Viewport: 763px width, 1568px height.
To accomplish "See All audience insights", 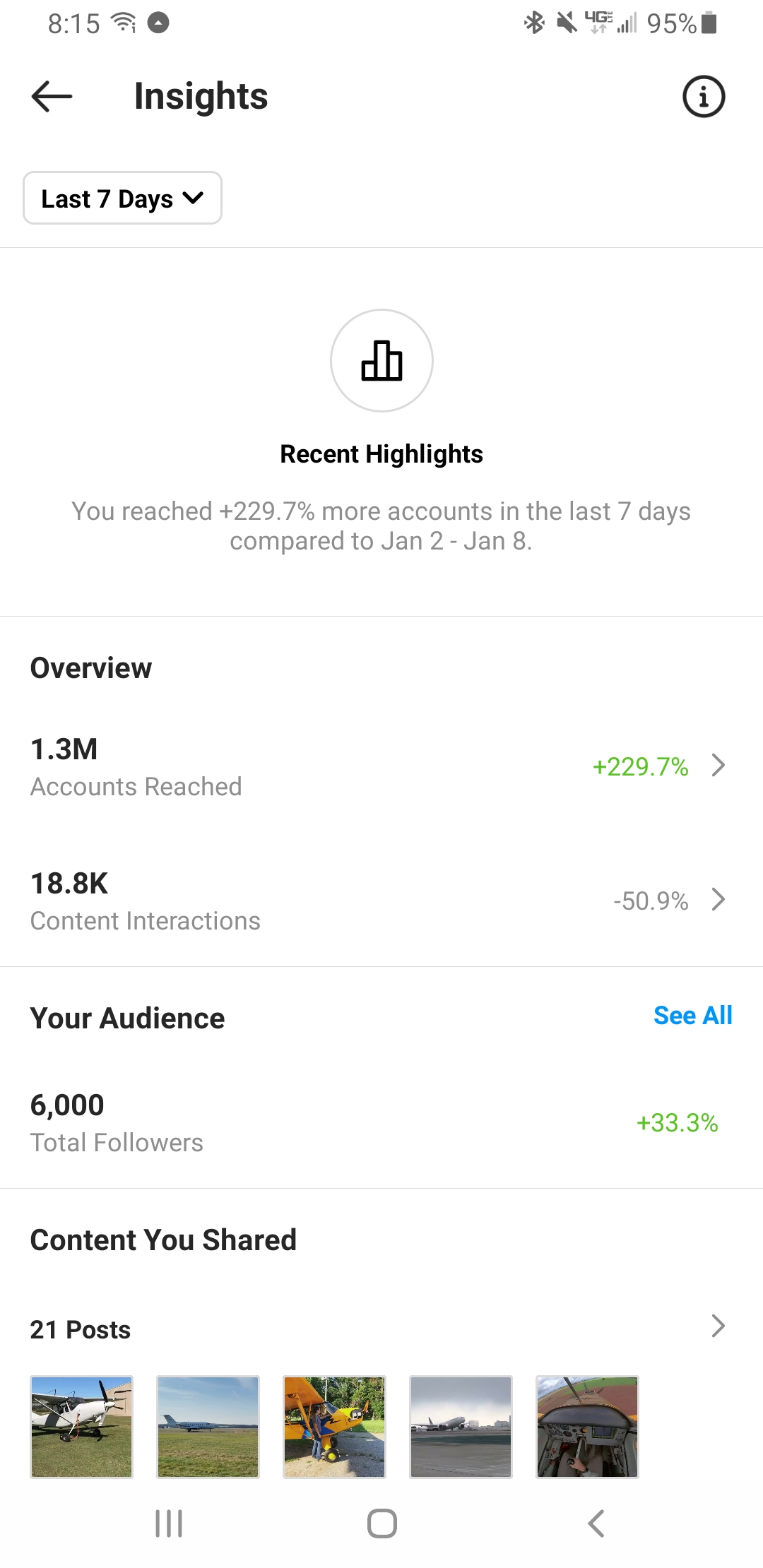I will click(693, 1016).
